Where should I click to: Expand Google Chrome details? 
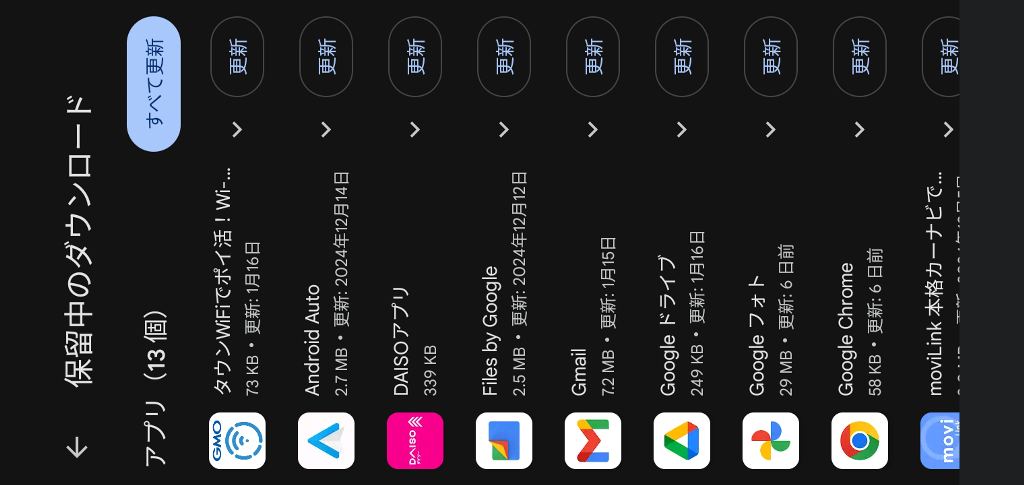(x=860, y=129)
